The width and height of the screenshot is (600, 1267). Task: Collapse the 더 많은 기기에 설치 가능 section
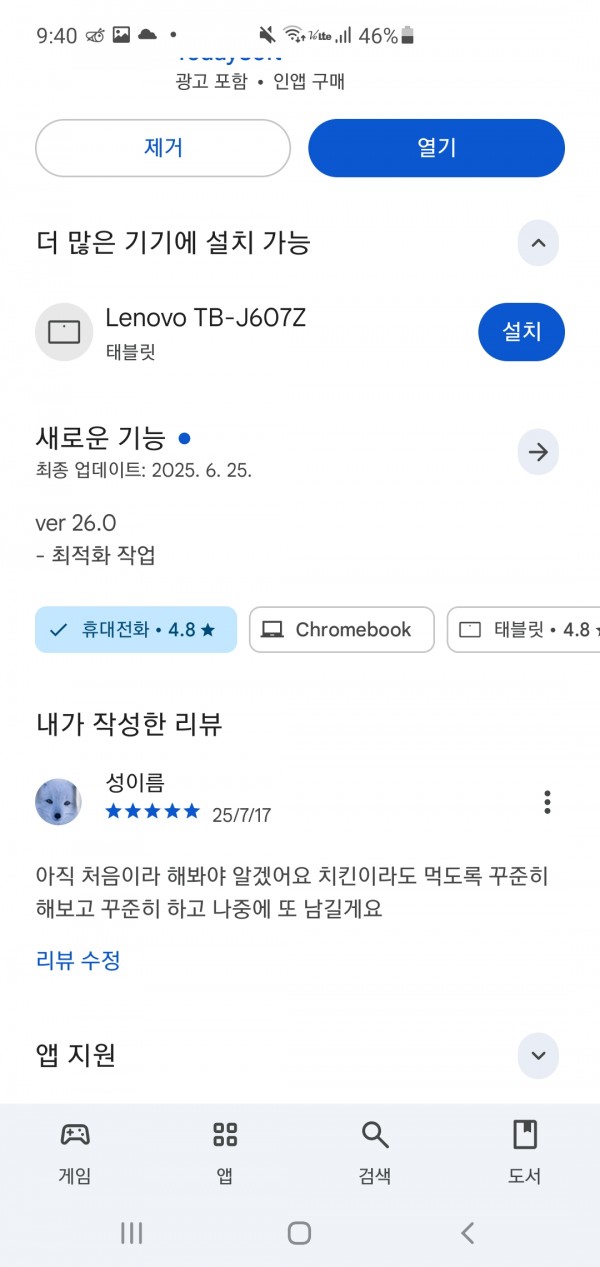click(538, 243)
